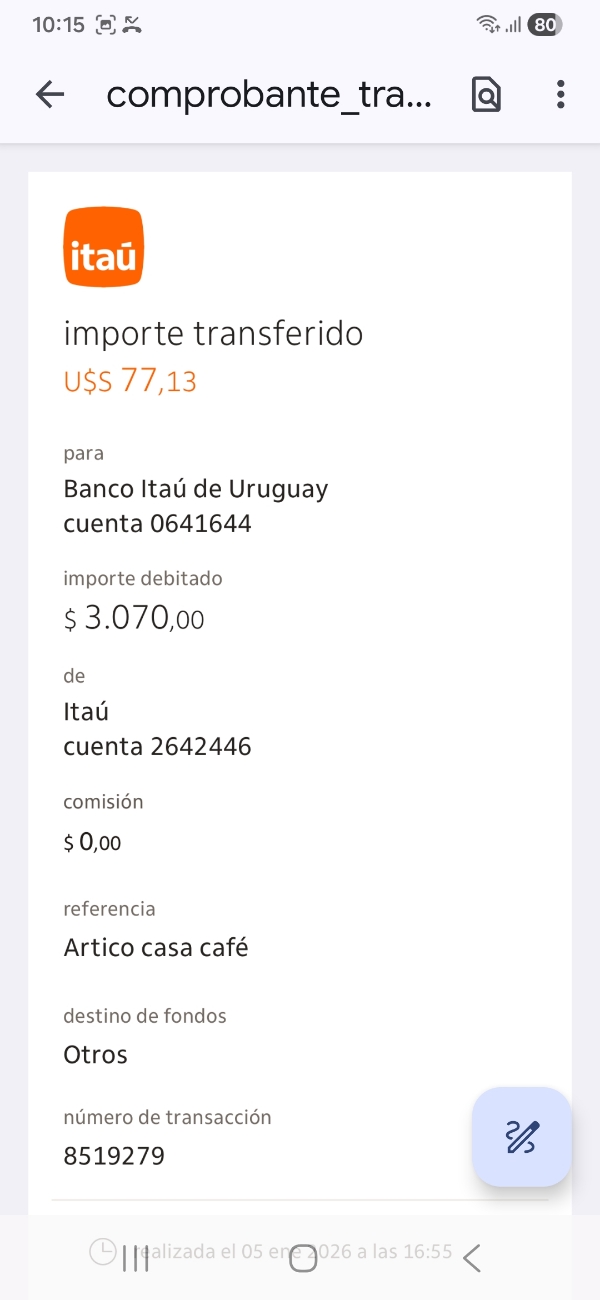This screenshot has width=600, height=1300.
Task: Go back from the comprobante document
Action: click(x=49, y=95)
